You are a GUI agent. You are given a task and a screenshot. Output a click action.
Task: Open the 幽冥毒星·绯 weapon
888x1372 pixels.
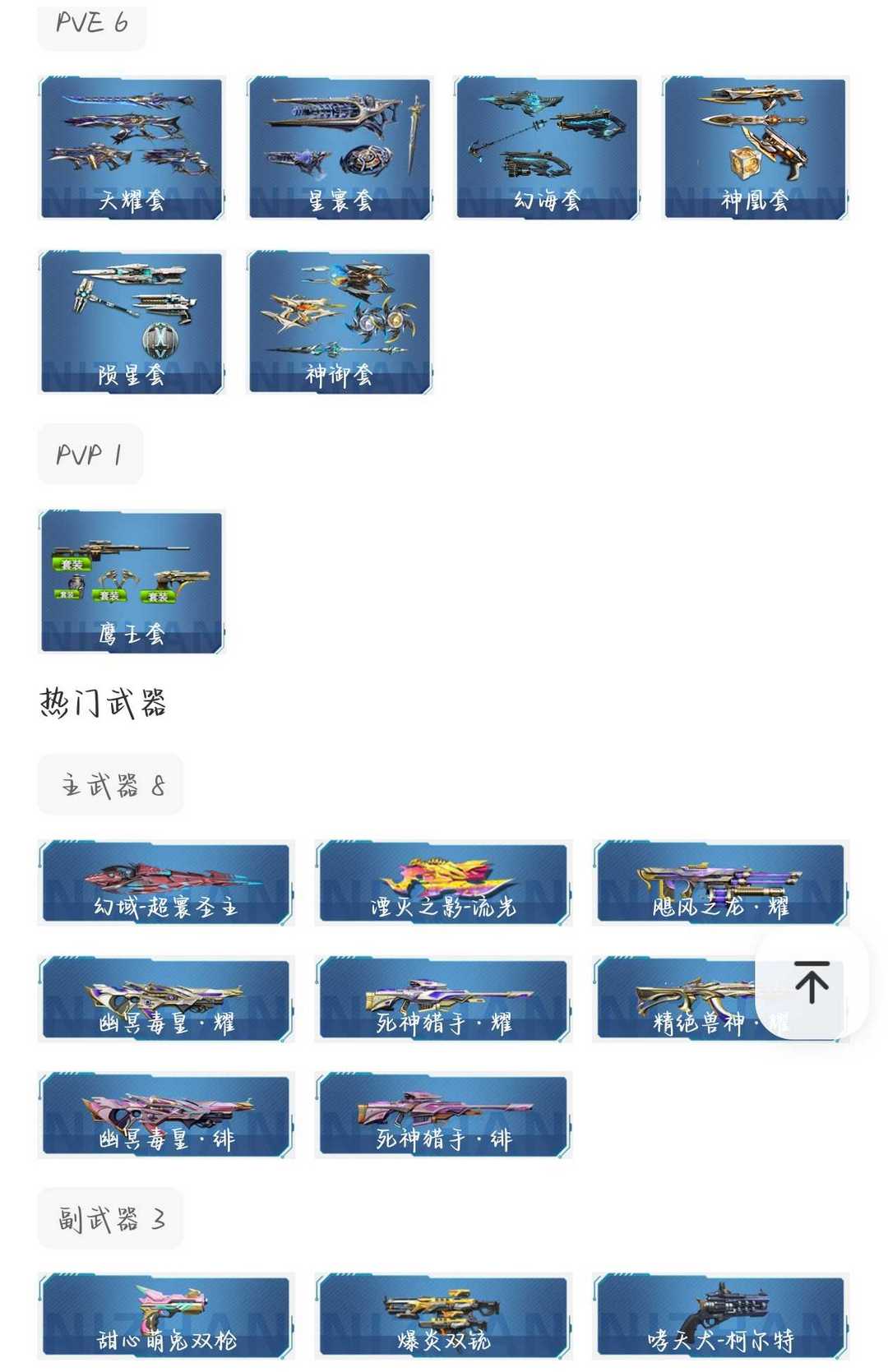(x=164, y=1114)
